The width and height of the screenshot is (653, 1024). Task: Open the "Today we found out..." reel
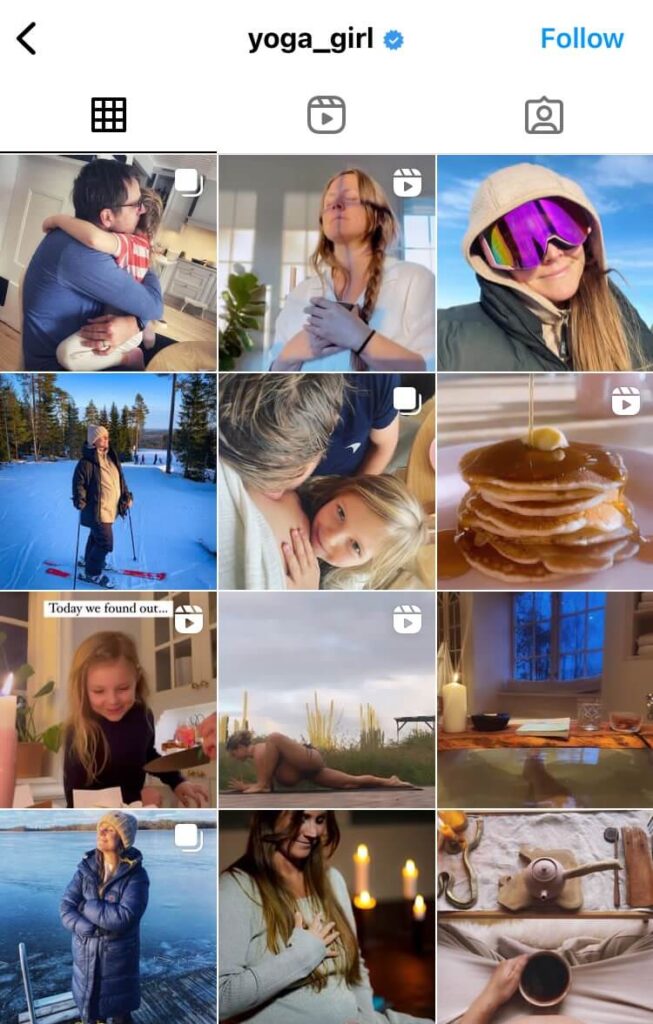108,699
